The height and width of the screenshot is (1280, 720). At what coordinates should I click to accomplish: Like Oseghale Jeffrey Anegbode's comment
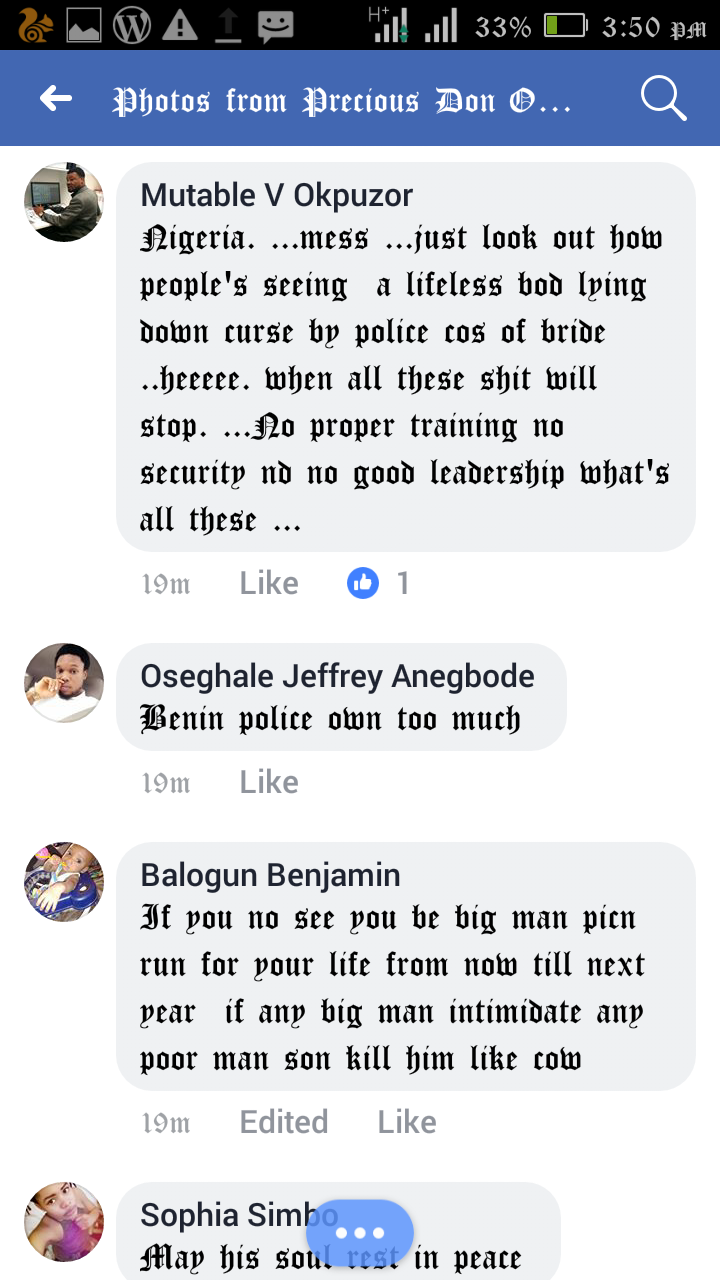tap(269, 782)
